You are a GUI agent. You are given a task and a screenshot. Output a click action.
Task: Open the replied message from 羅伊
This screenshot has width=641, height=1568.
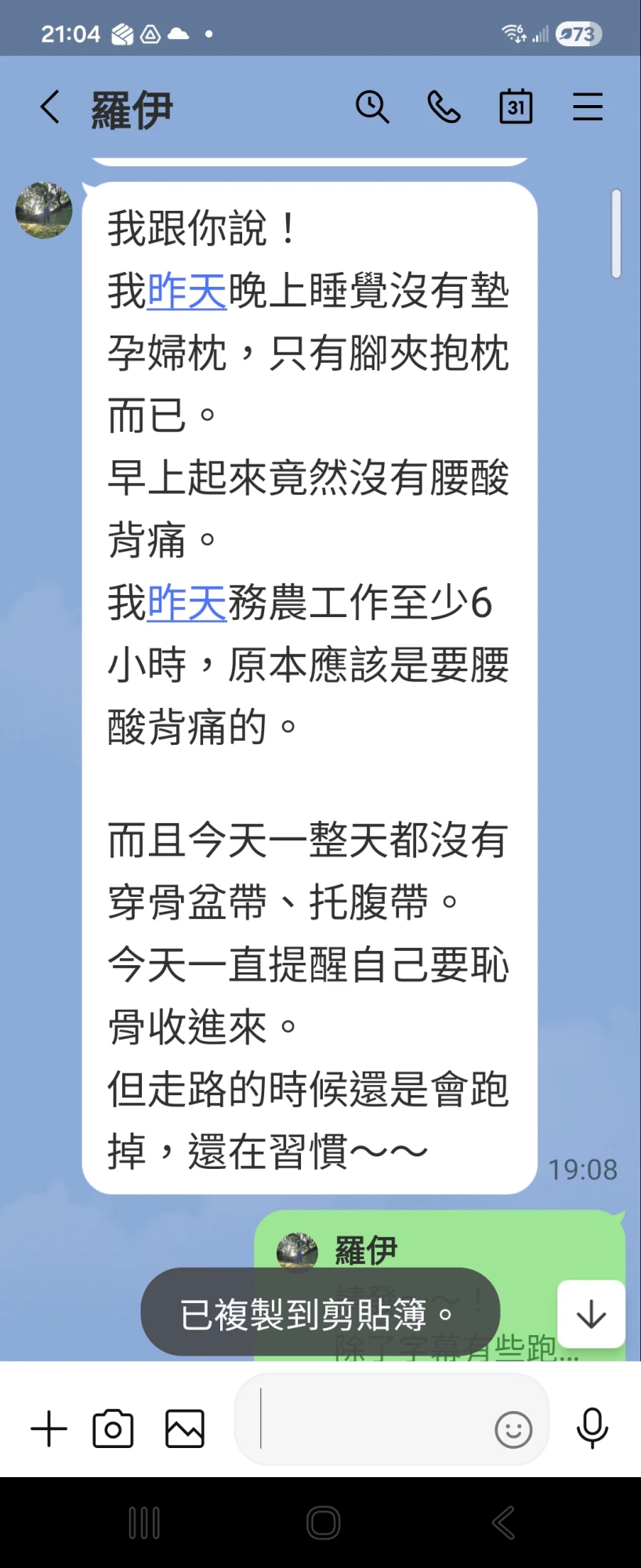coord(440,1286)
